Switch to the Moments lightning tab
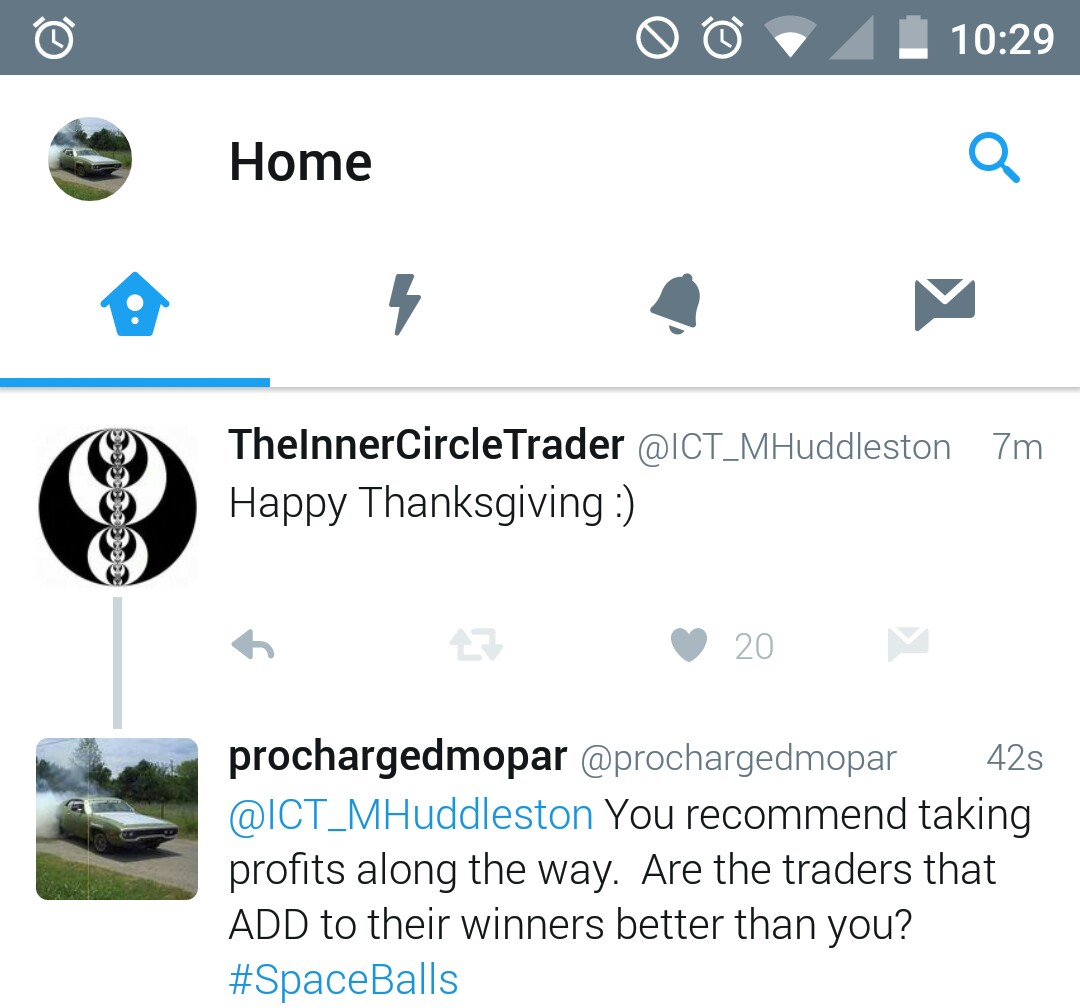1080x1008 pixels. click(405, 305)
